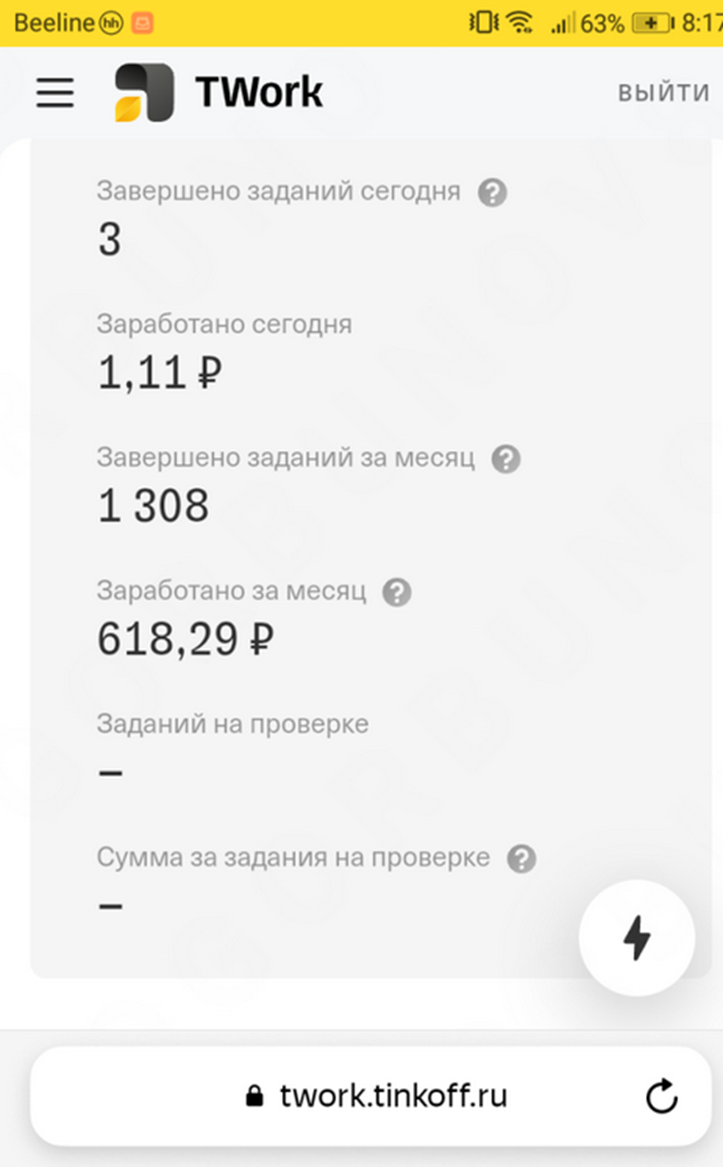Open help for Завершено заданий сегодня

click(x=492, y=192)
